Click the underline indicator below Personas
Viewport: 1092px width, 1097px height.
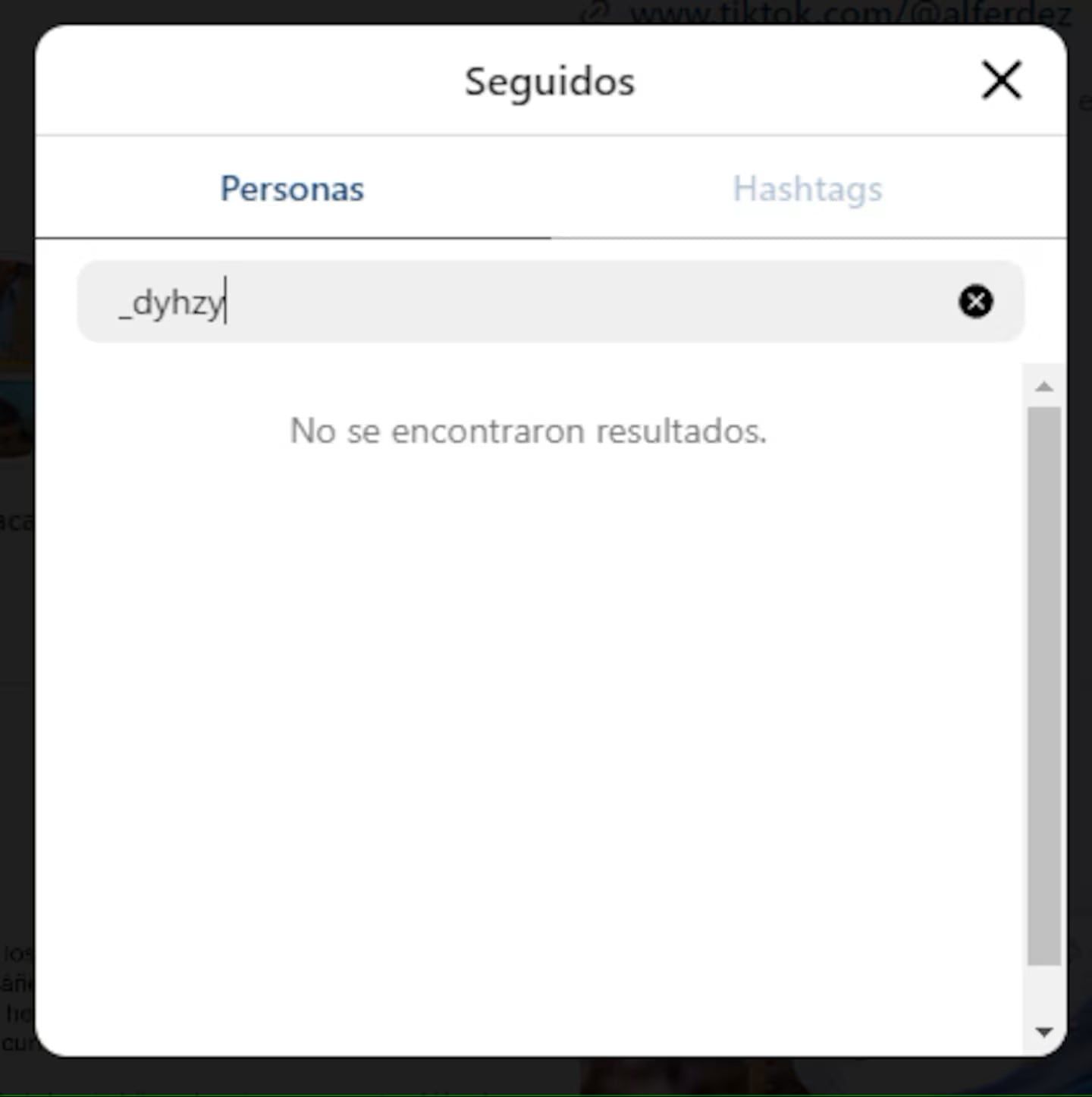(292, 237)
